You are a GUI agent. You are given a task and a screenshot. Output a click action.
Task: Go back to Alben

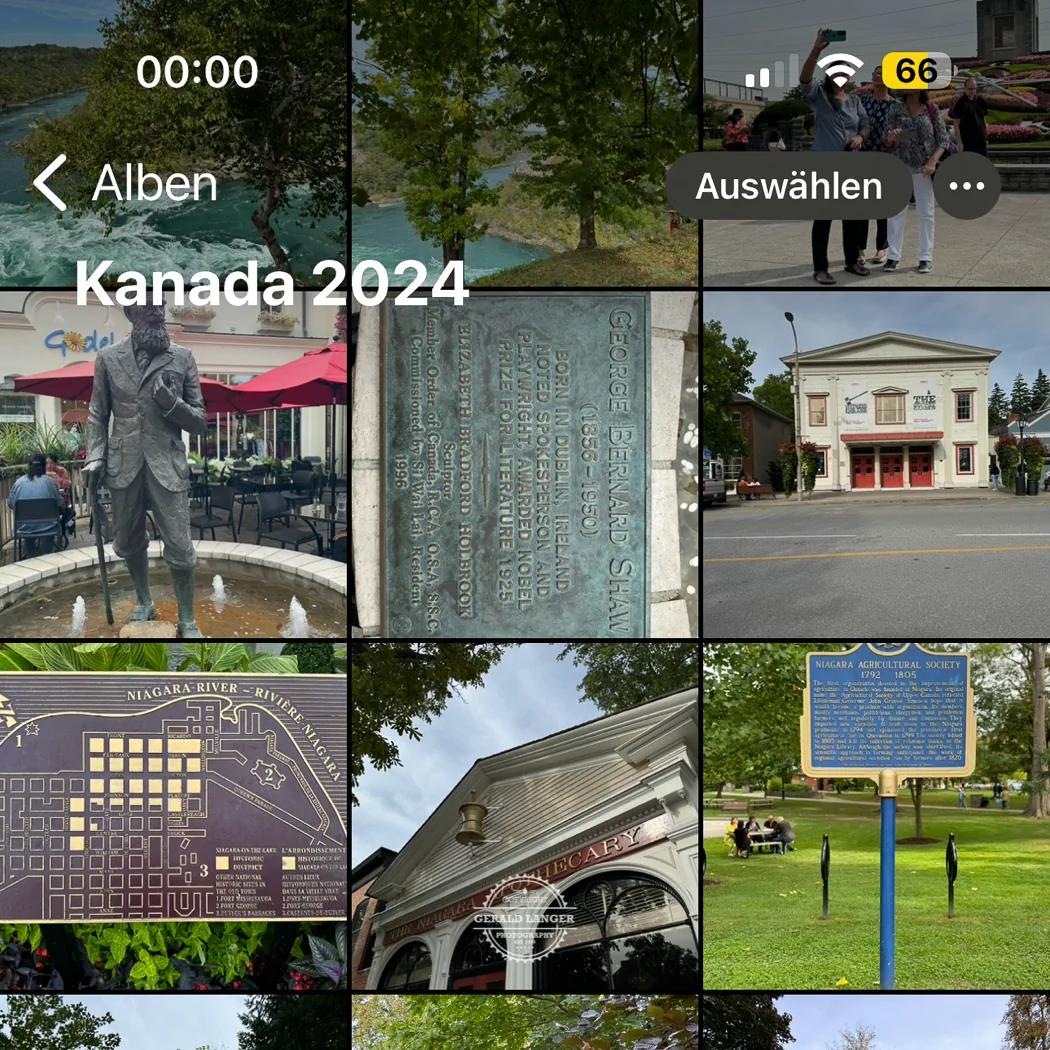click(126, 184)
